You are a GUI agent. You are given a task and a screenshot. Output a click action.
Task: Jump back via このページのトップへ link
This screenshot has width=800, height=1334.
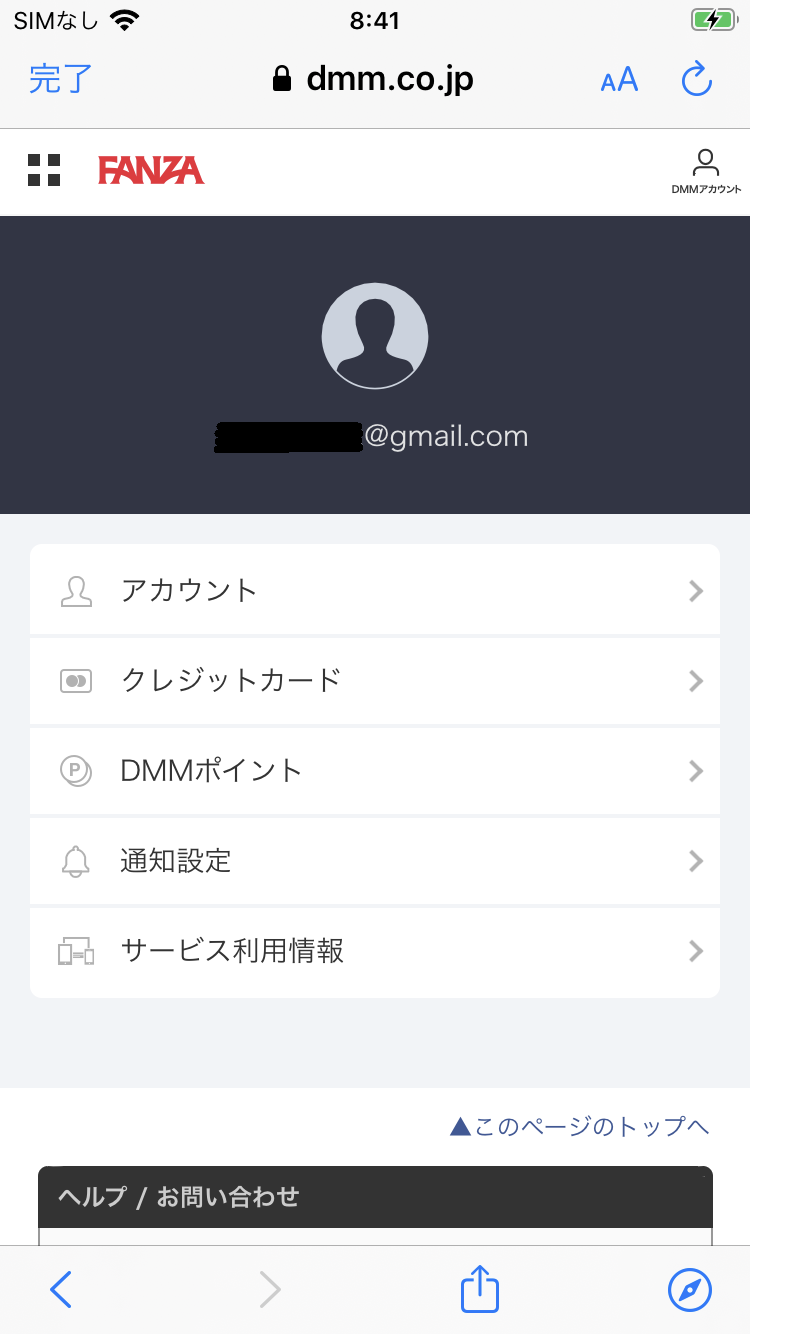point(580,1127)
